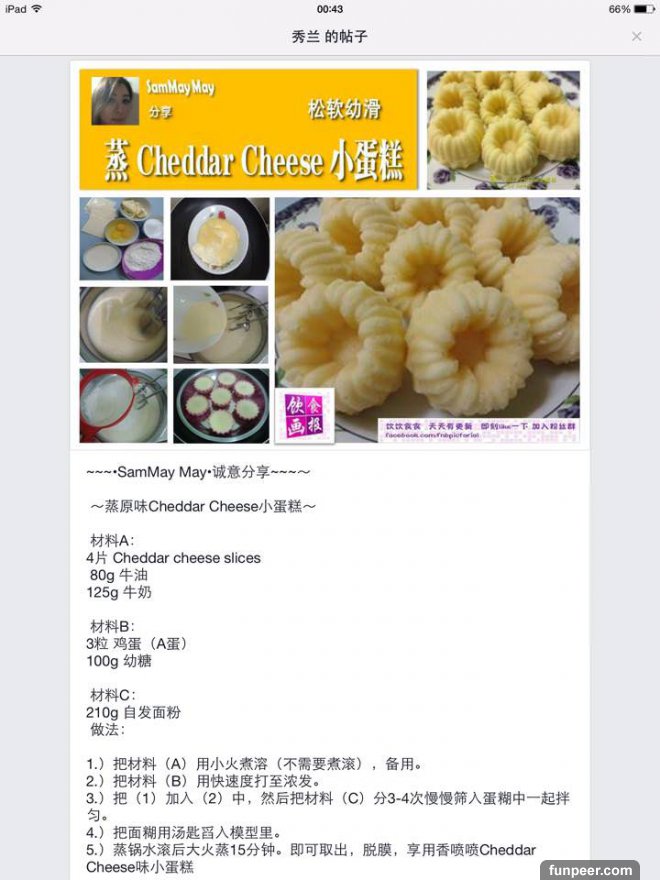Viewport: 660px width, 880px height.
Task: Close the 秀兰 的帖子 post view
Action: click(x=636, y=37)
